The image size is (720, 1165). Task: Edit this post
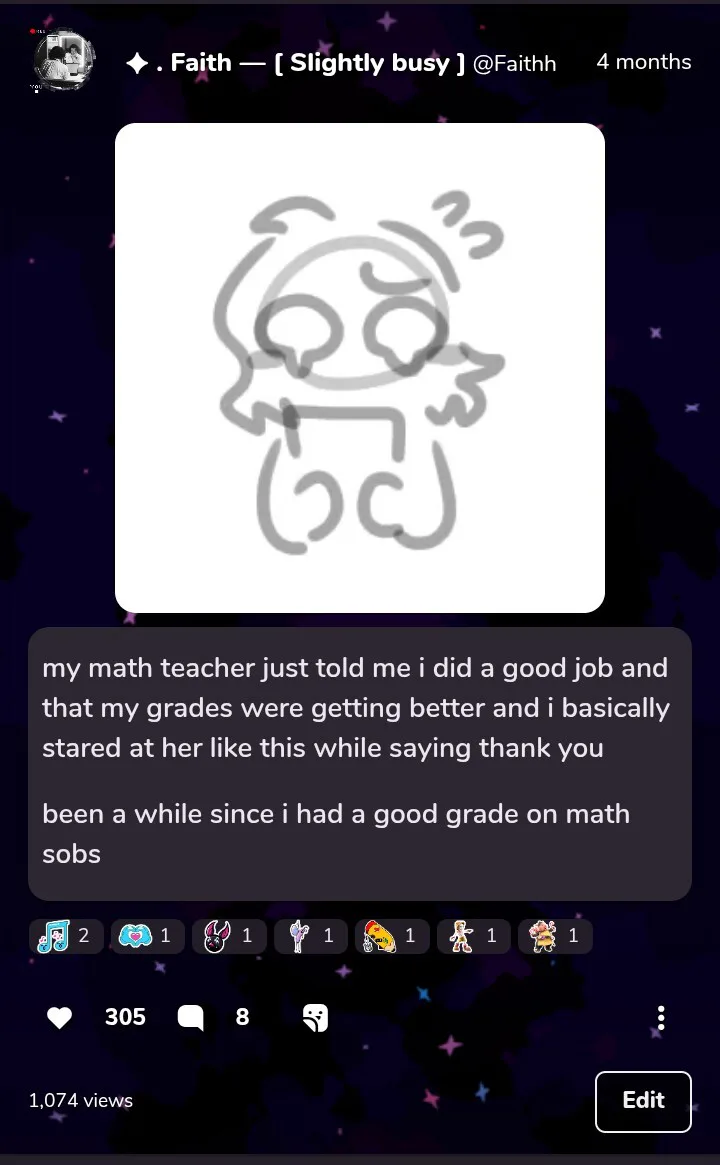point(643,1101)
